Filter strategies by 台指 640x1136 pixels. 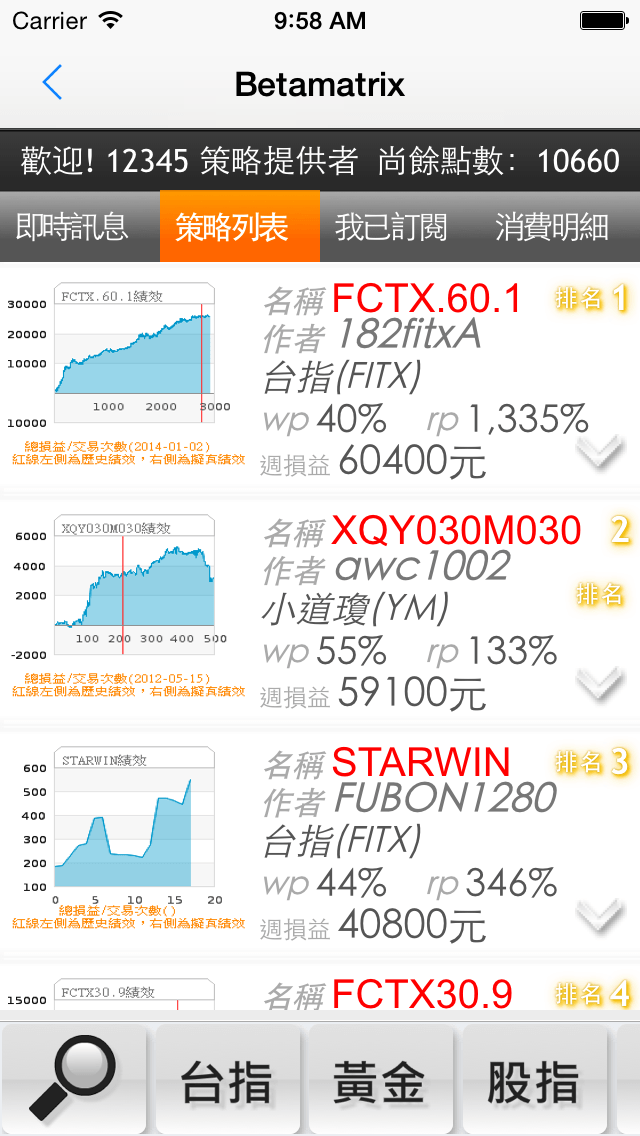click(227, 1082)
